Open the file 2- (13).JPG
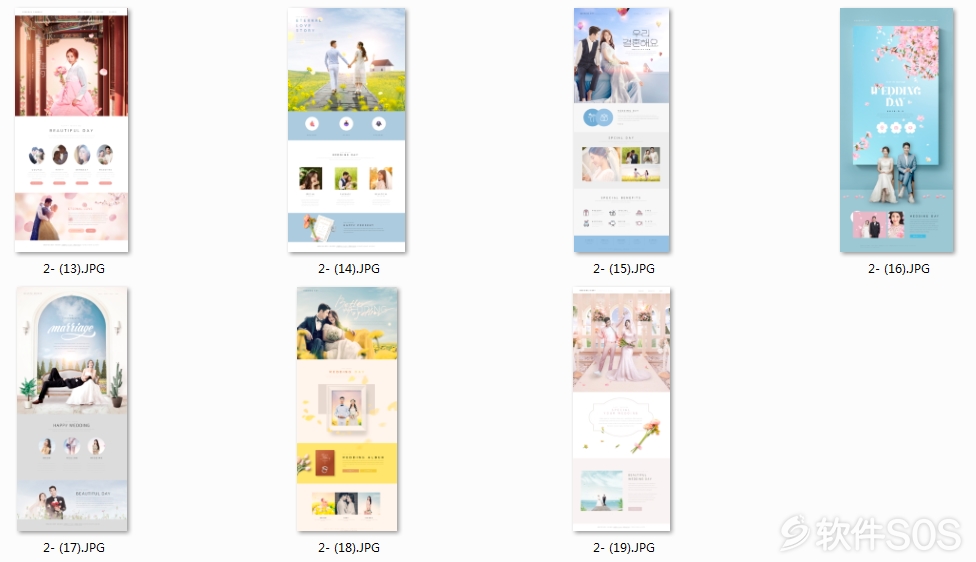Screen dimensions: 976x562 point(71,130)
